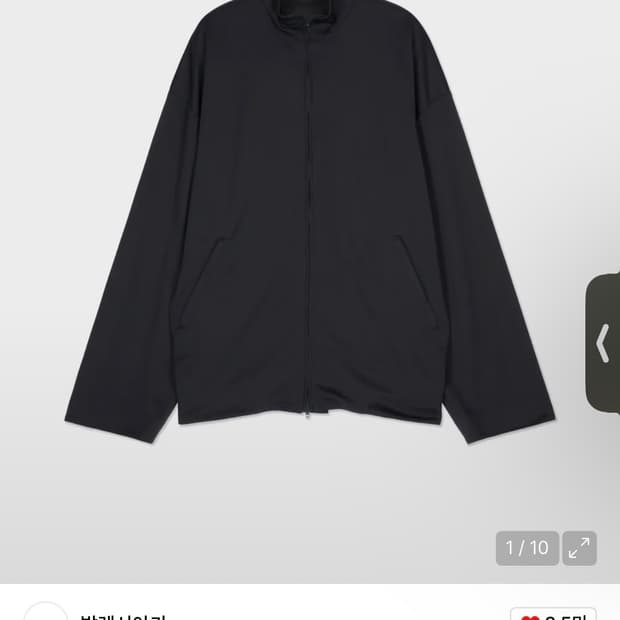This screenshot has width=620, height=620.
Task: Open the black zip-up jacket photo
Action: (x=308, y=230)
